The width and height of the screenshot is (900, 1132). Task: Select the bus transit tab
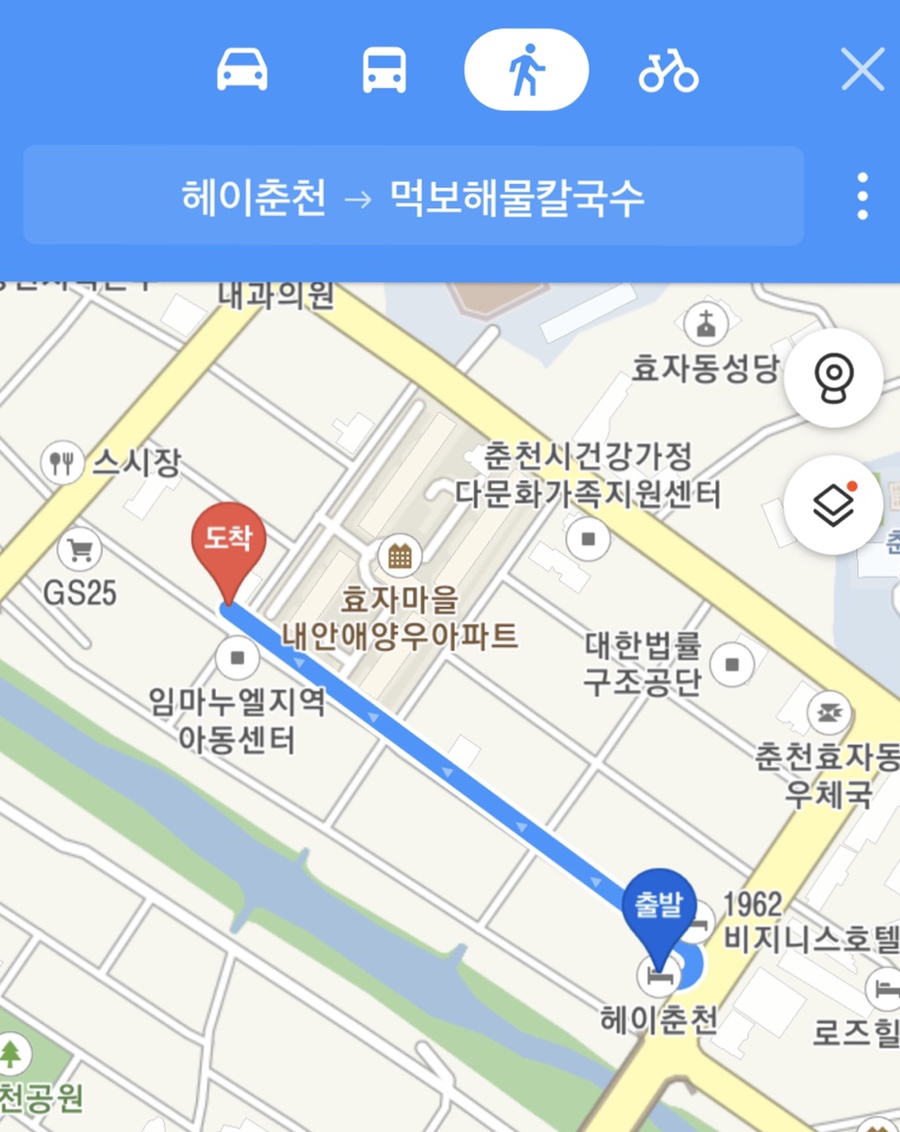click(x=384, y=70)
